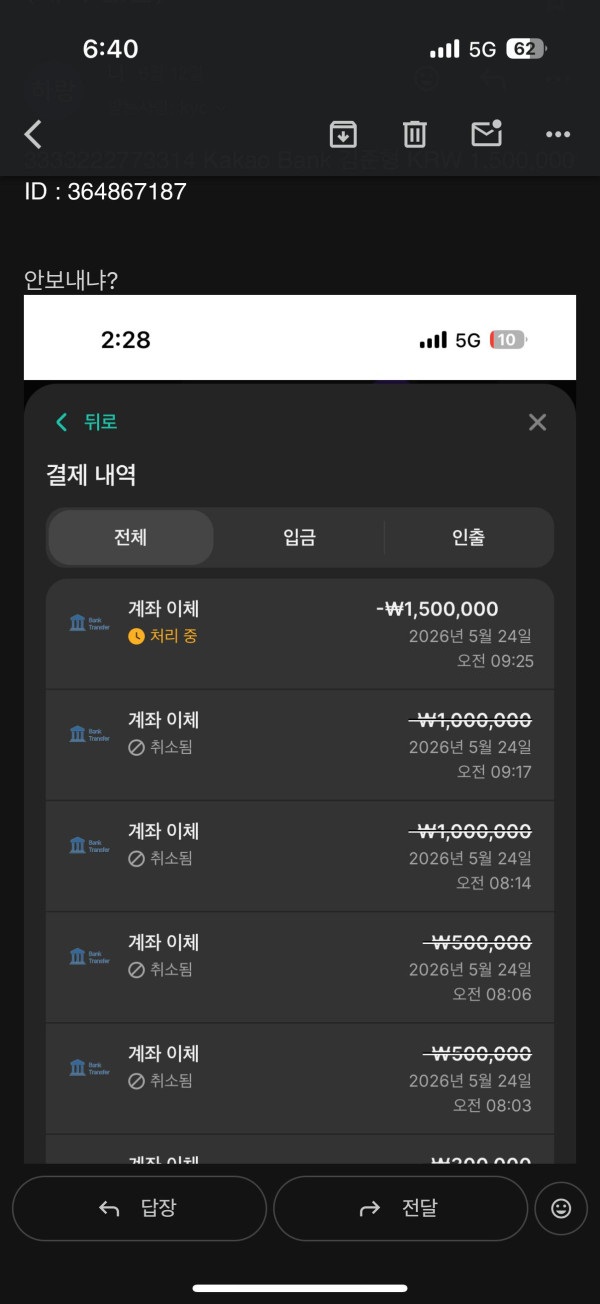
Task: Add an emoji reaction
Action: point(561,1208)
